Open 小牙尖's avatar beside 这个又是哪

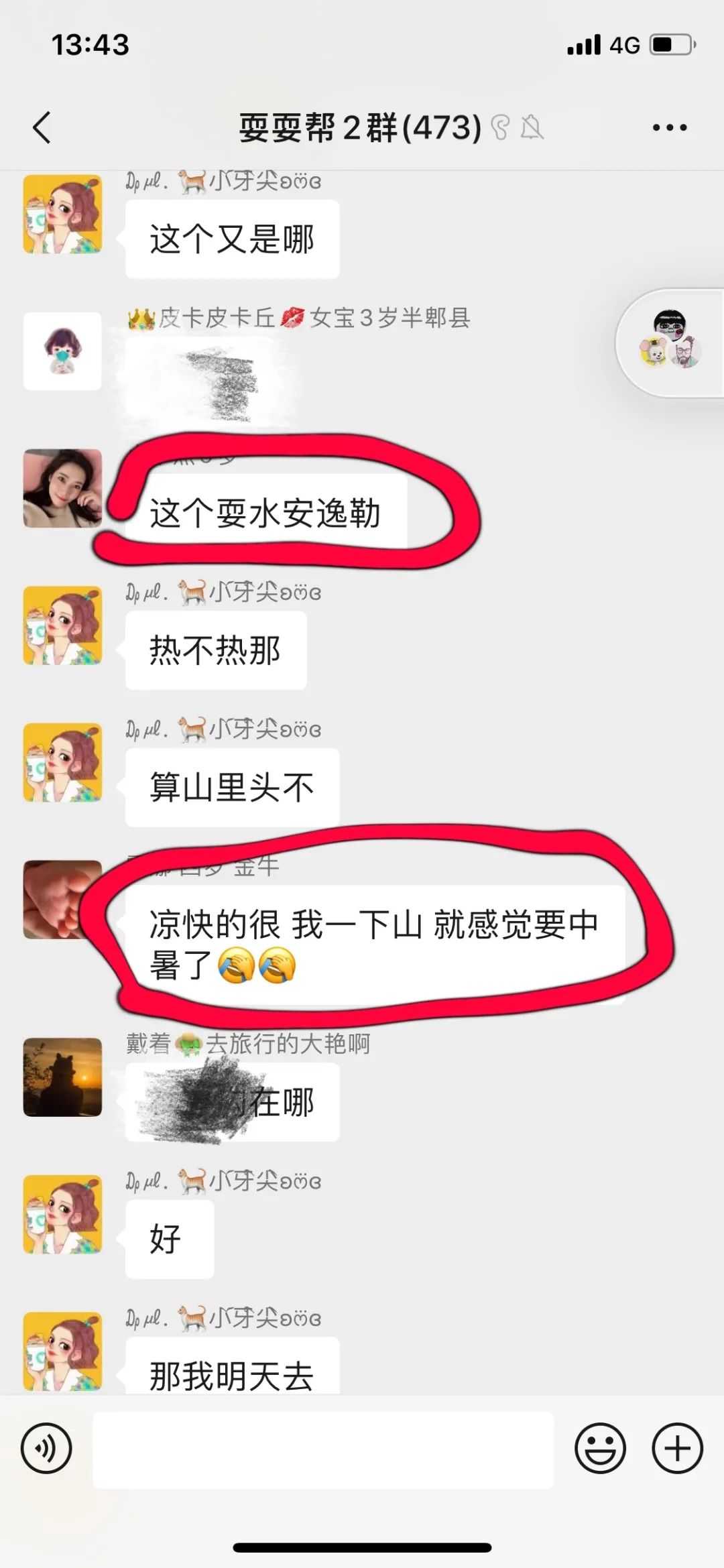coord(62,215)
